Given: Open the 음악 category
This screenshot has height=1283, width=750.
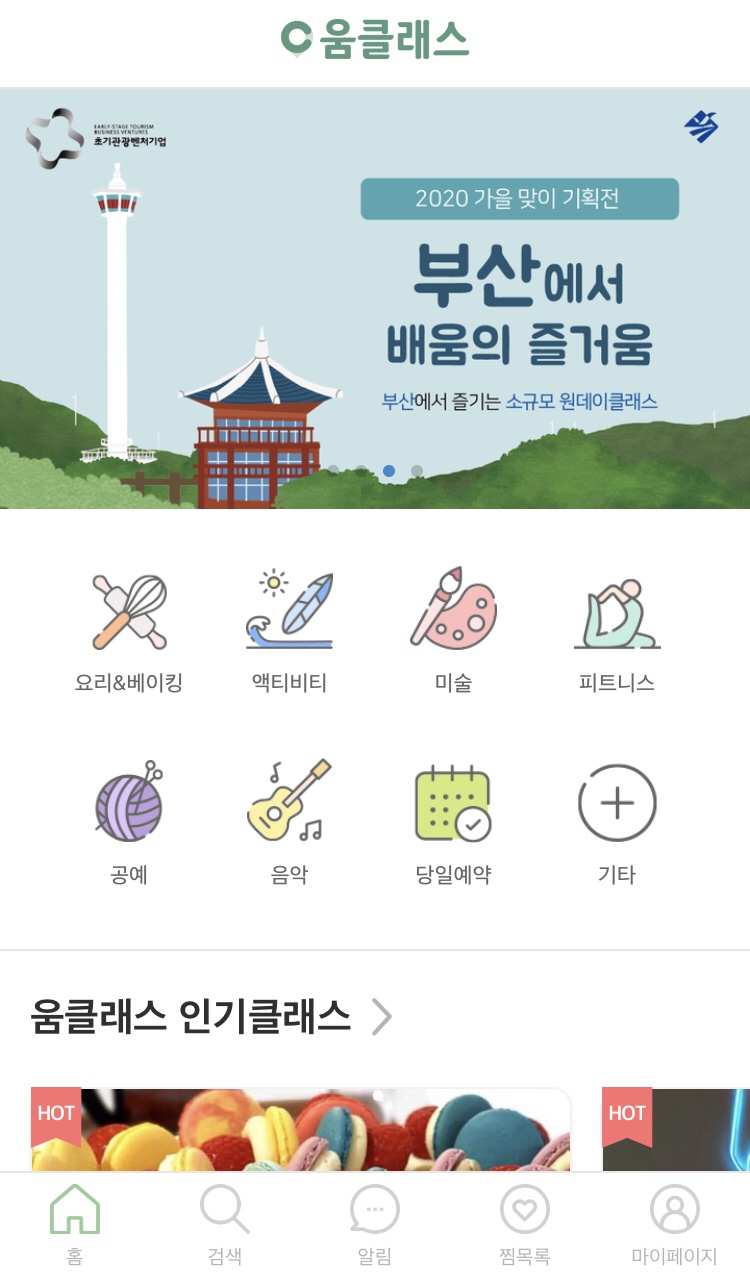Looking at the screenshot, I should pyautogui.click(x=289, y=822).
